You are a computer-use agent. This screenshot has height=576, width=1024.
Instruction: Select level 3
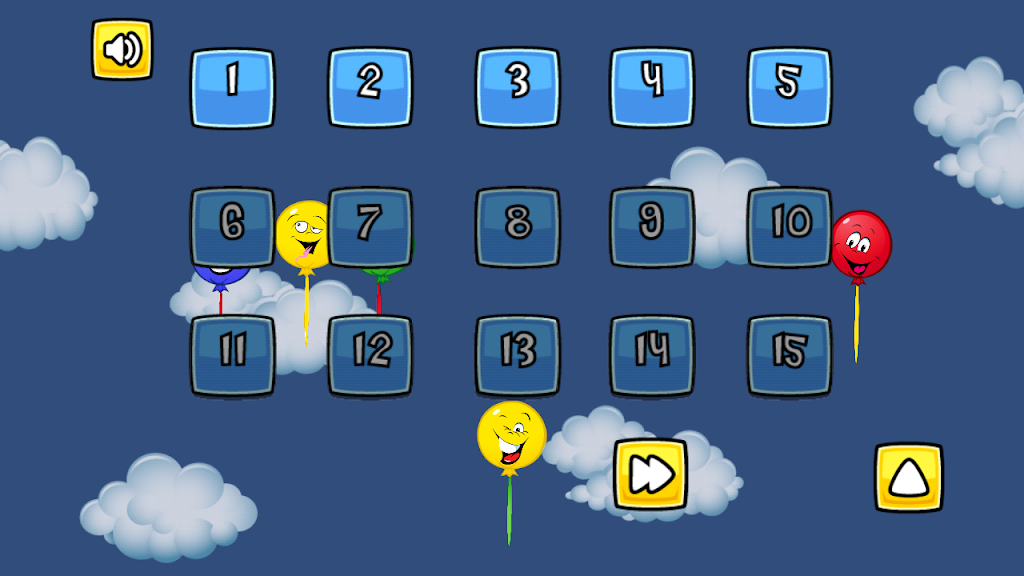point(517,87)
